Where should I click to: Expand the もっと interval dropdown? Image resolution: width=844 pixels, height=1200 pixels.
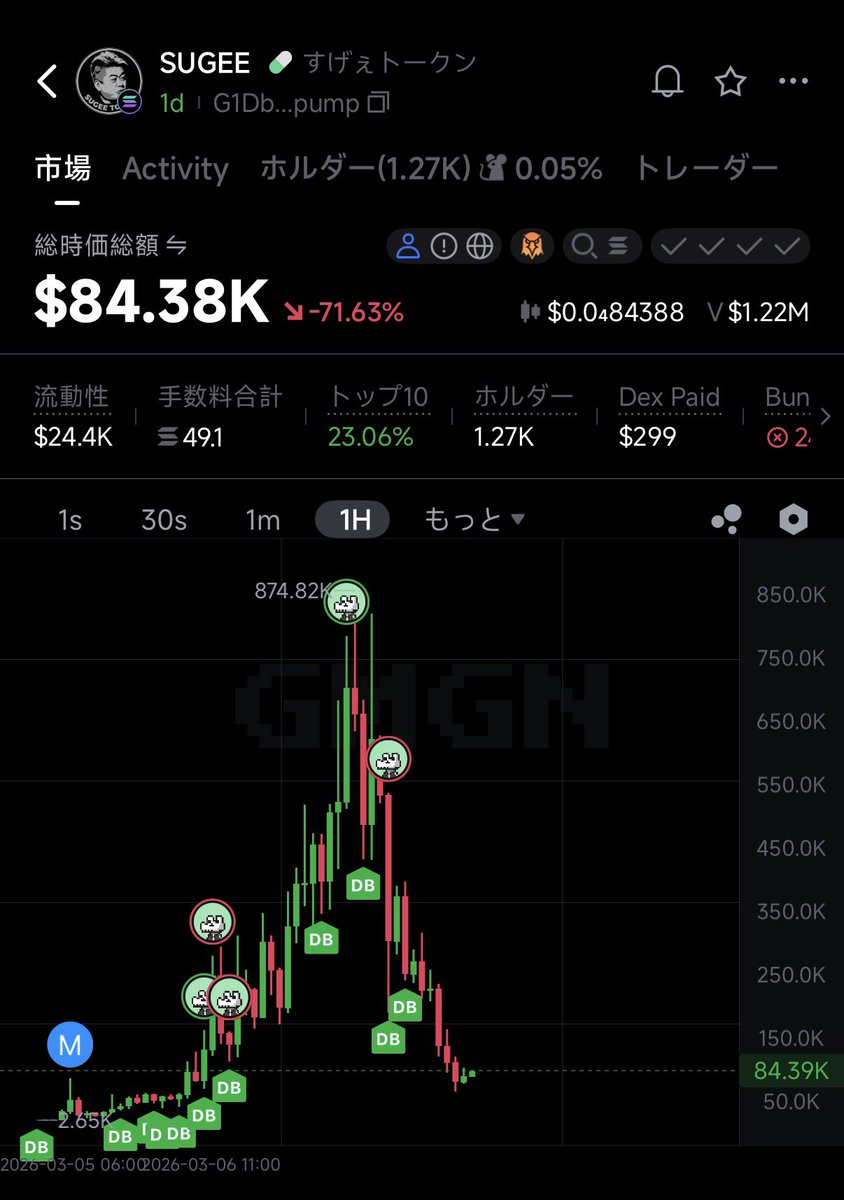coord(474,520)
